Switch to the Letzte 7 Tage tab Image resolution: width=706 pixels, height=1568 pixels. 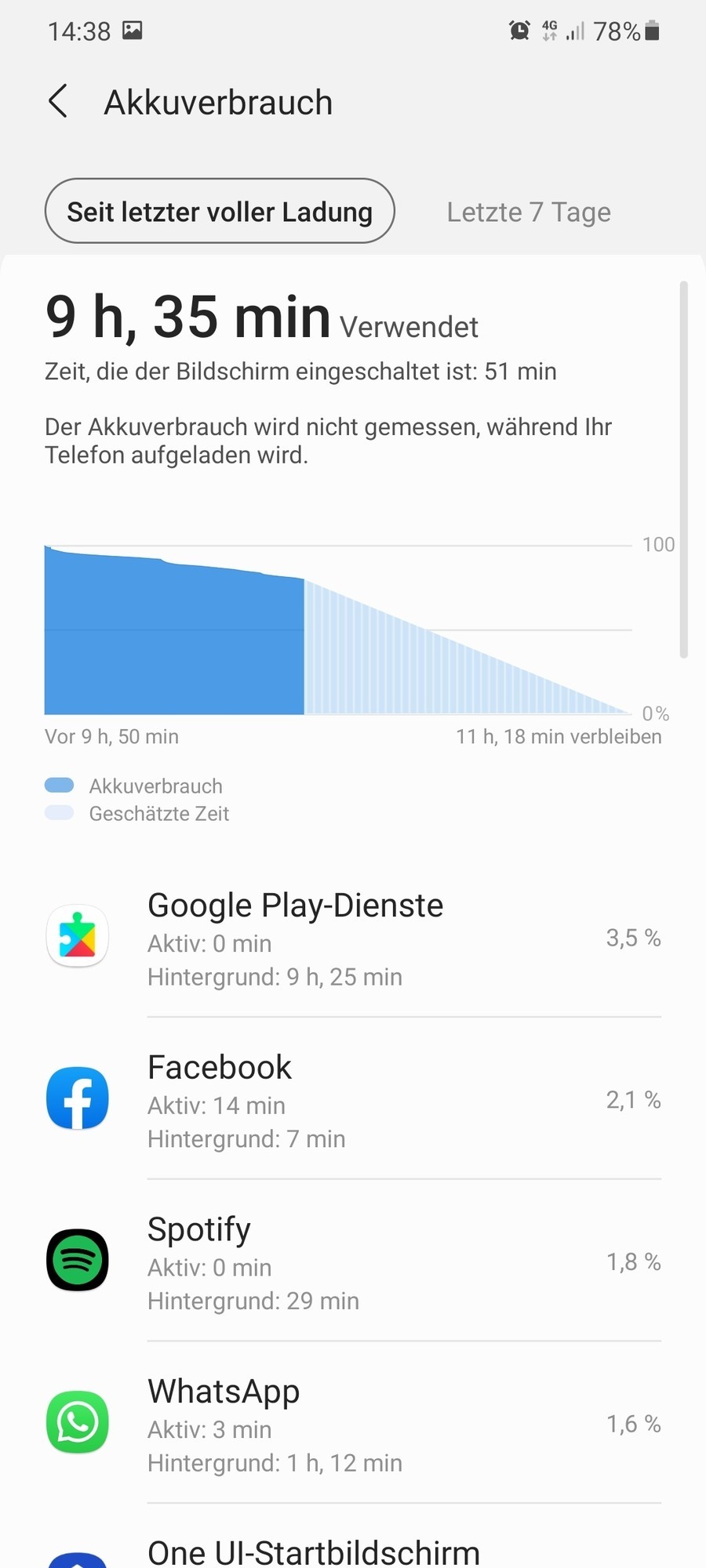[529, 211]
